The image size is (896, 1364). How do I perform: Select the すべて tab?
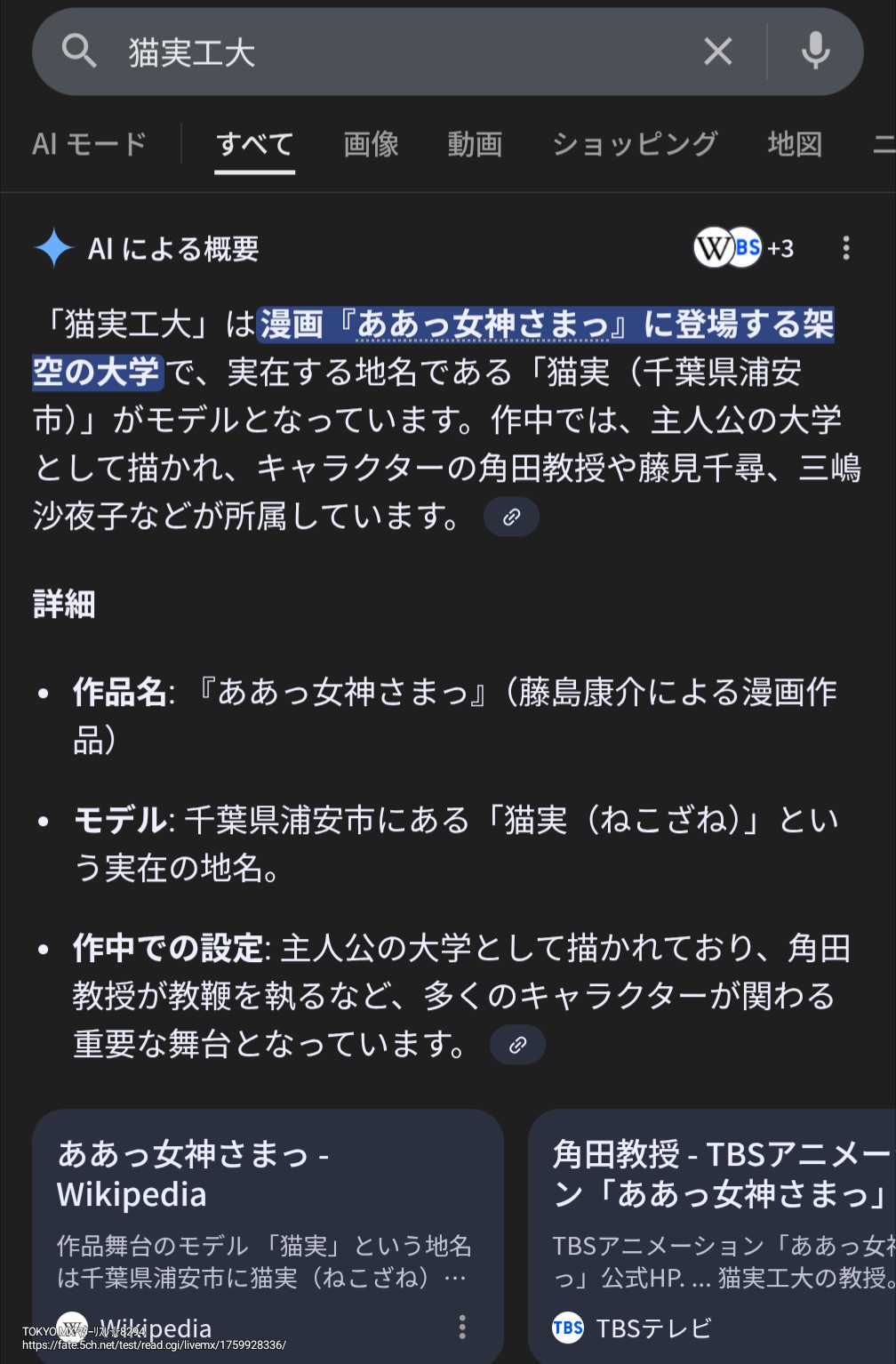click(254, 144)
